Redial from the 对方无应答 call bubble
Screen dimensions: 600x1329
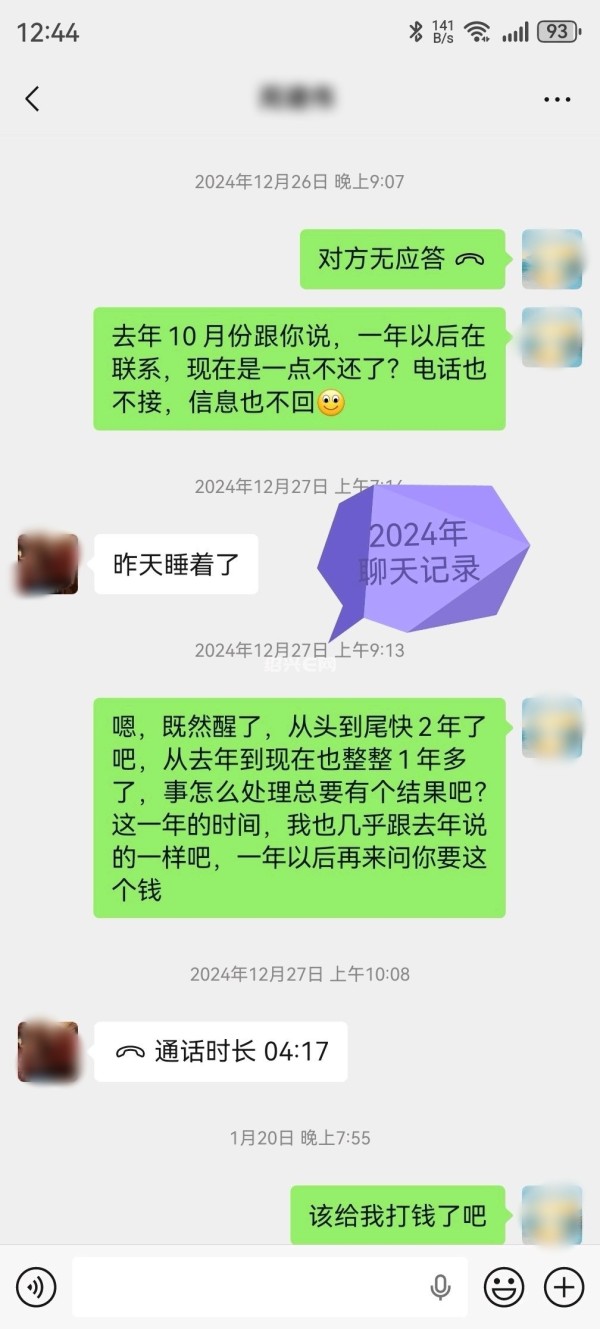point(401,259)
